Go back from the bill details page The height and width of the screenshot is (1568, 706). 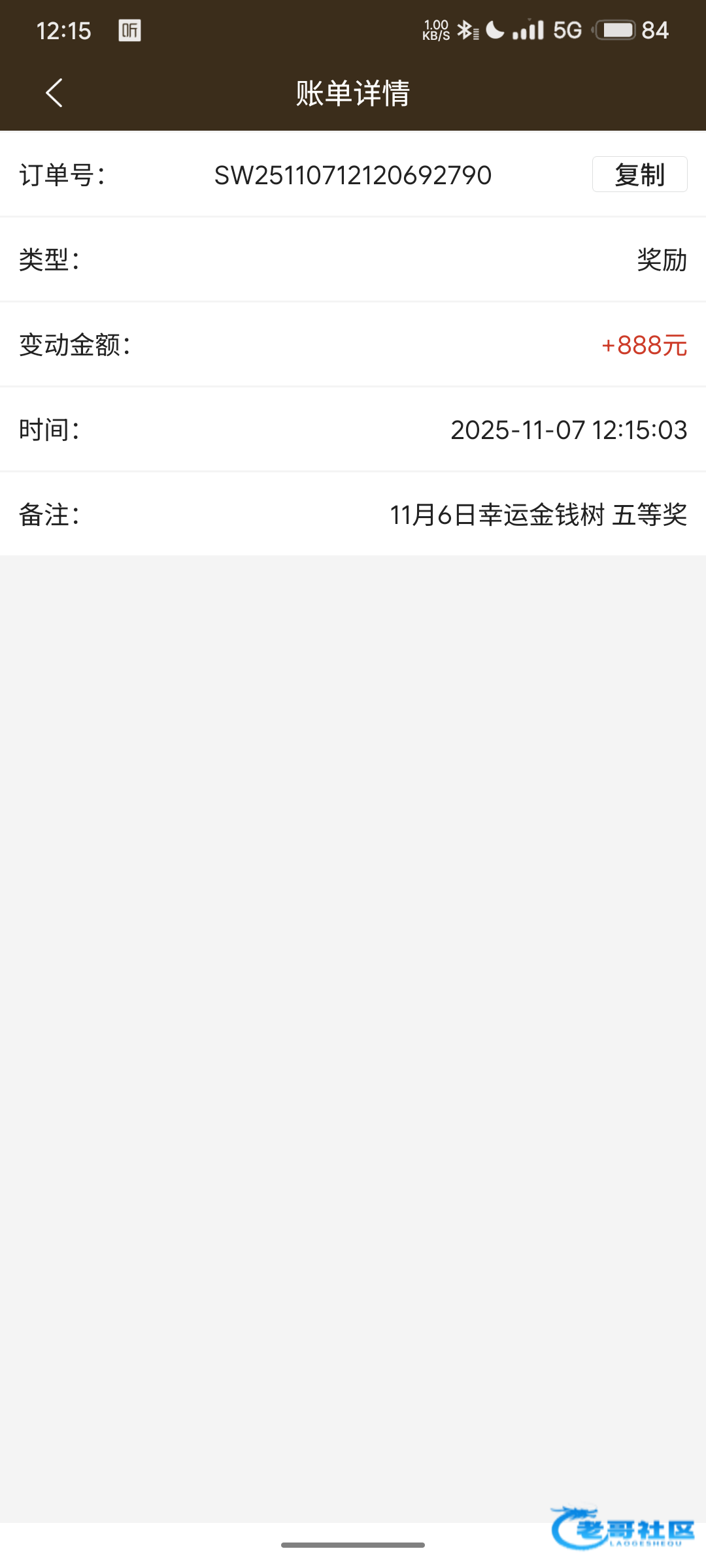point(54,93)
